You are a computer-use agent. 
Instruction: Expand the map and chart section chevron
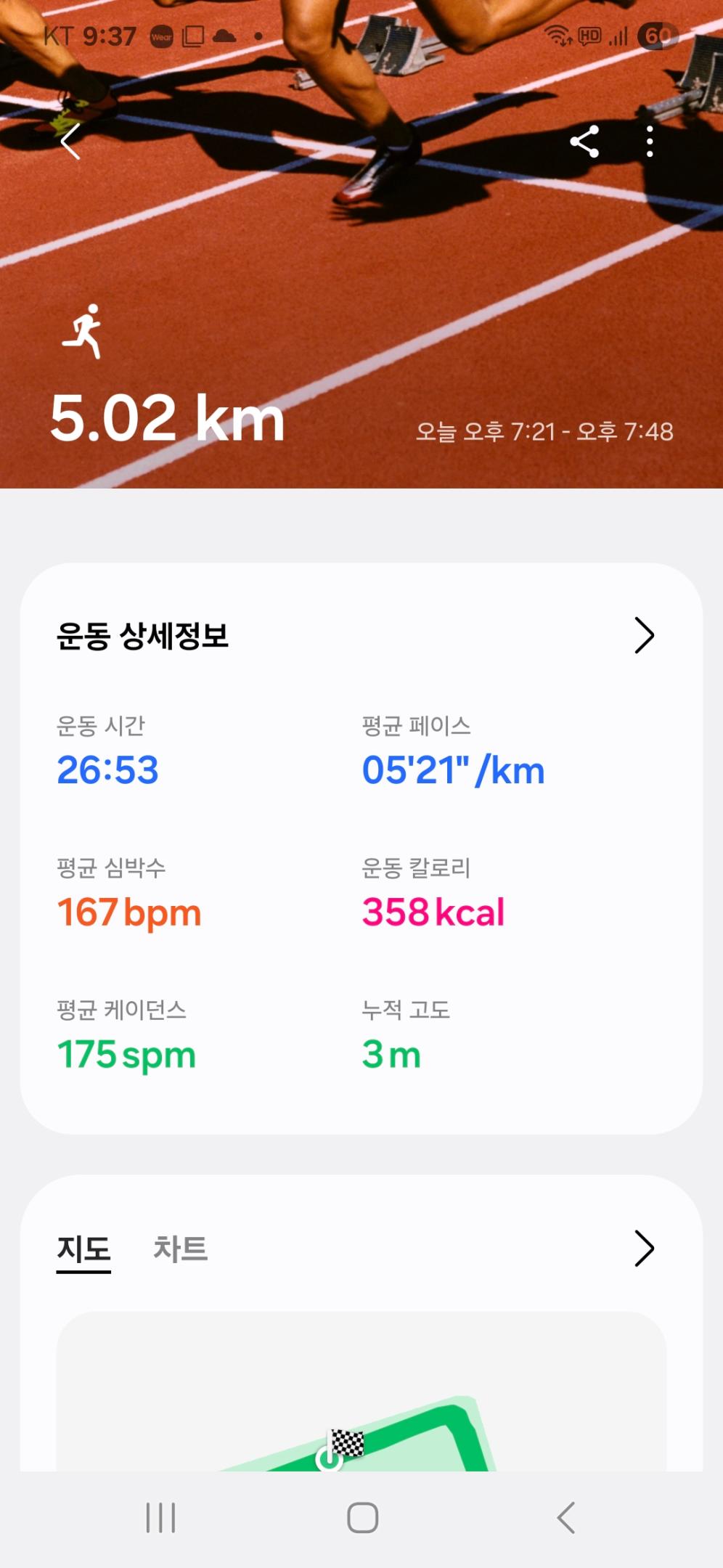coord(644,1249)
